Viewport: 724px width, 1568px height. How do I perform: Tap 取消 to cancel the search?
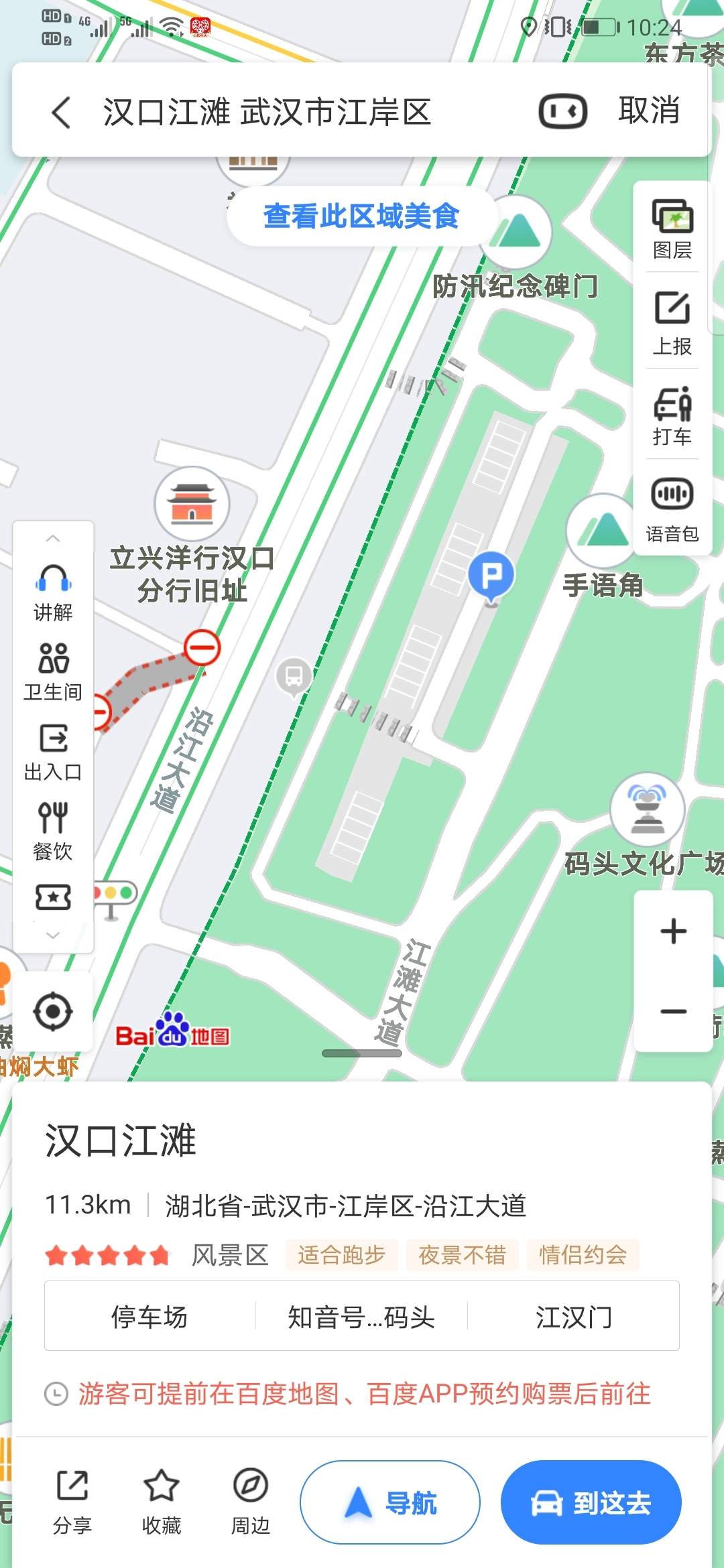pos(649,110)
